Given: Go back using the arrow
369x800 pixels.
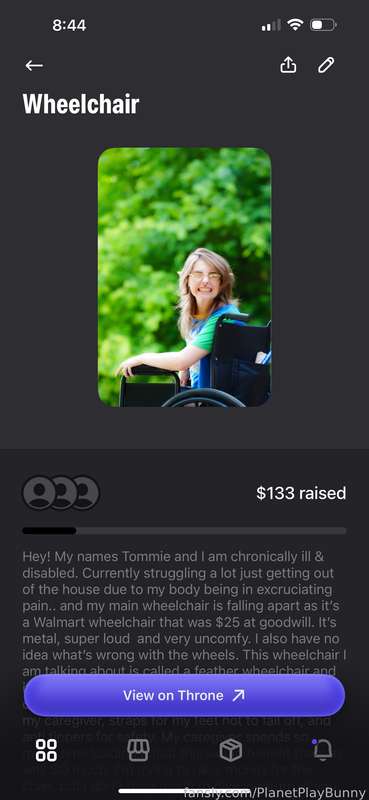Looking at the screenshot, I should (x=34, y=65).
